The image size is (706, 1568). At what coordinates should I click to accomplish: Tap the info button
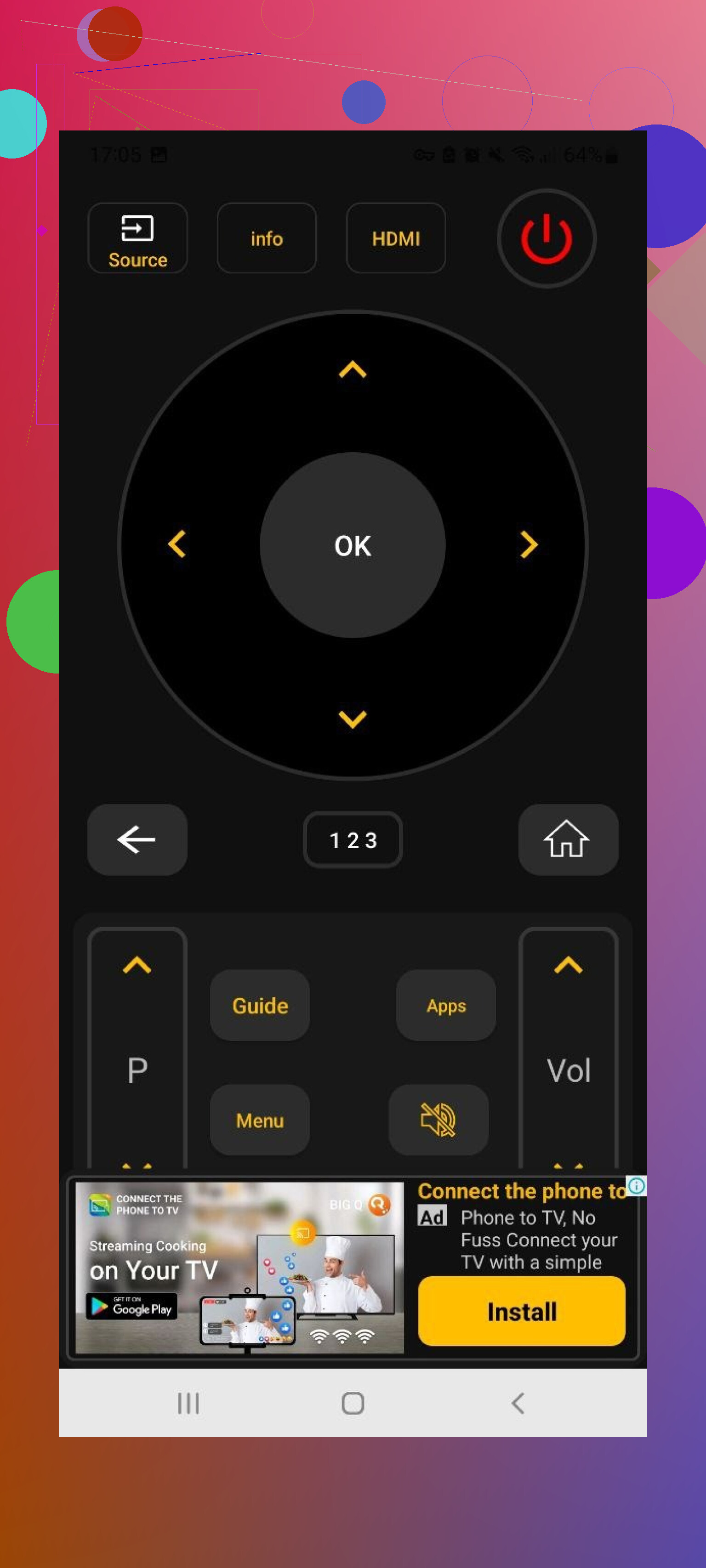click(266, 238)
